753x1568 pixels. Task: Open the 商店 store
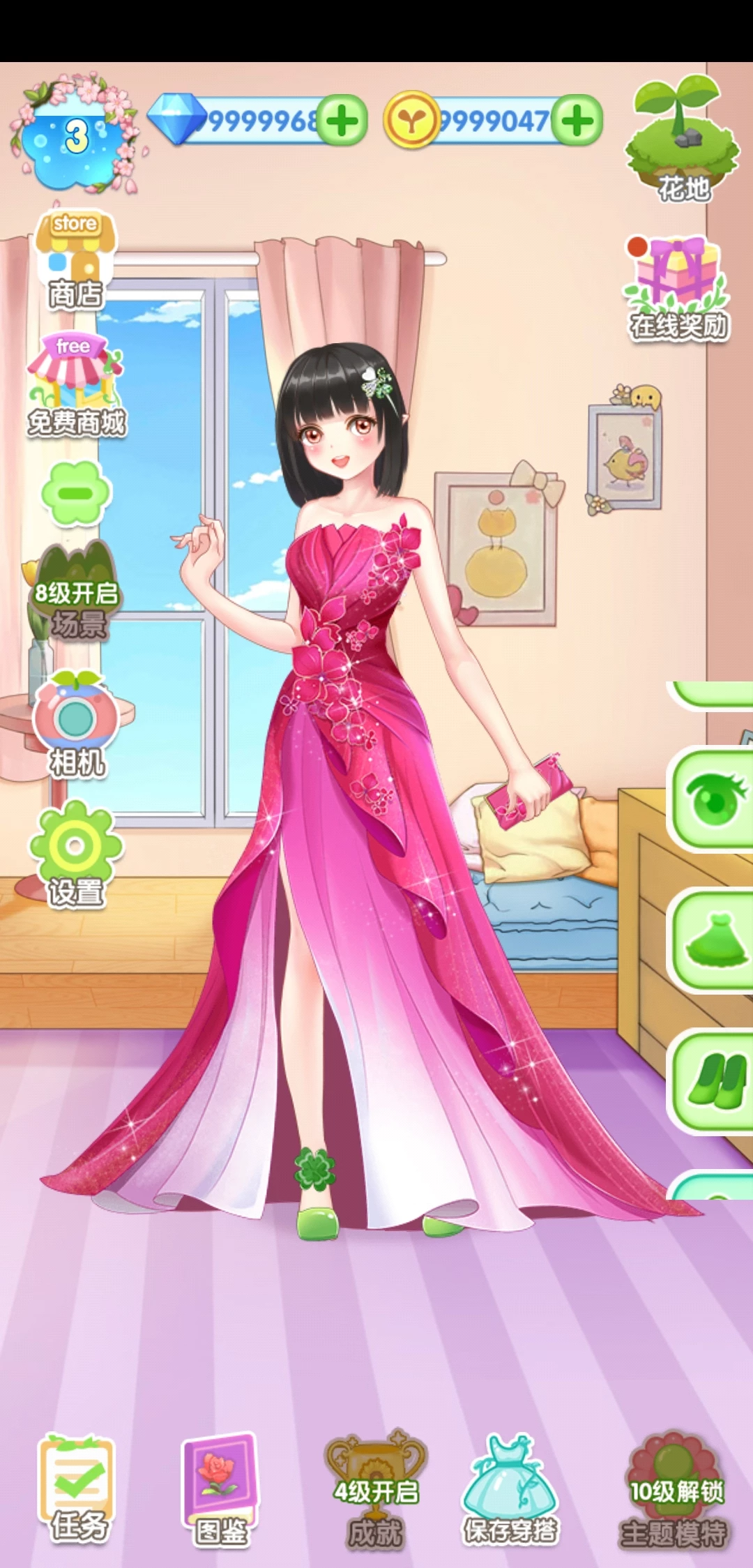(x=75, y=259)
